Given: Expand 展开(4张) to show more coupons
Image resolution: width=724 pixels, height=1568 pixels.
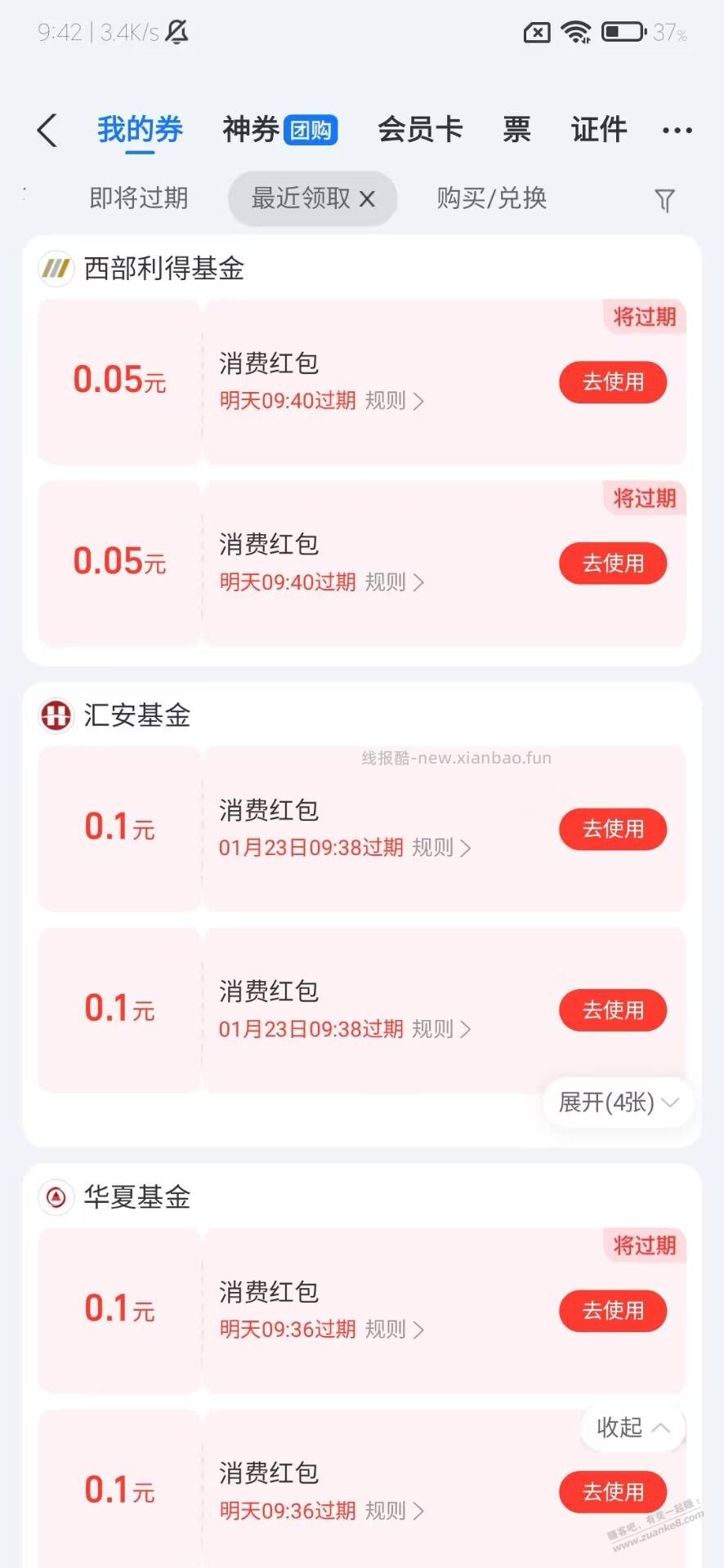Looking at the screenshot, I should (x=617, y=1102).
